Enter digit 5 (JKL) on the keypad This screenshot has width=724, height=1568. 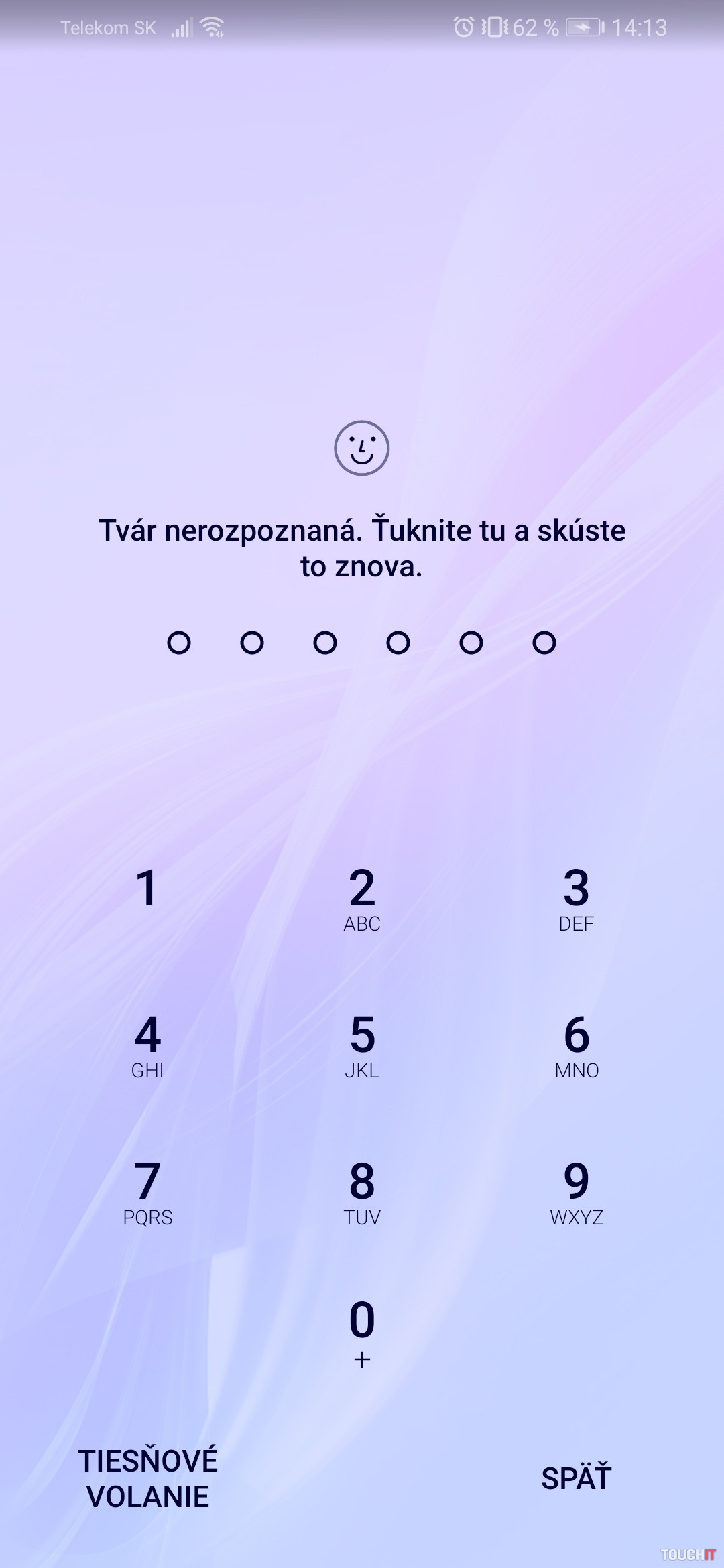(x=362, y=1044)
